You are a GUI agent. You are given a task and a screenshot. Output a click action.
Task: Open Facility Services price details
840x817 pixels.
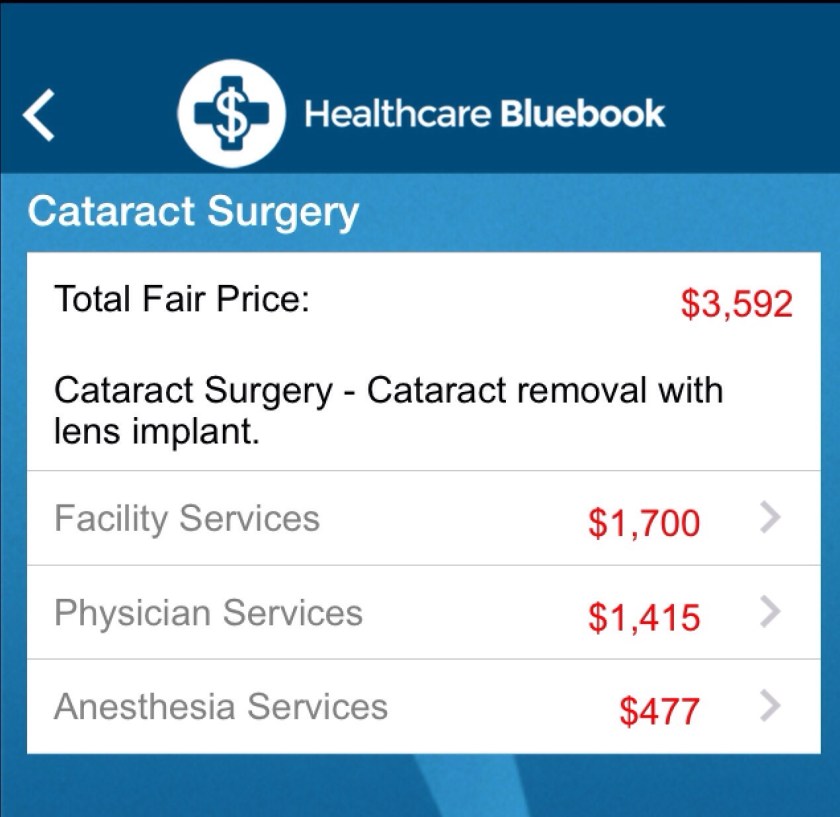point(420,519)
